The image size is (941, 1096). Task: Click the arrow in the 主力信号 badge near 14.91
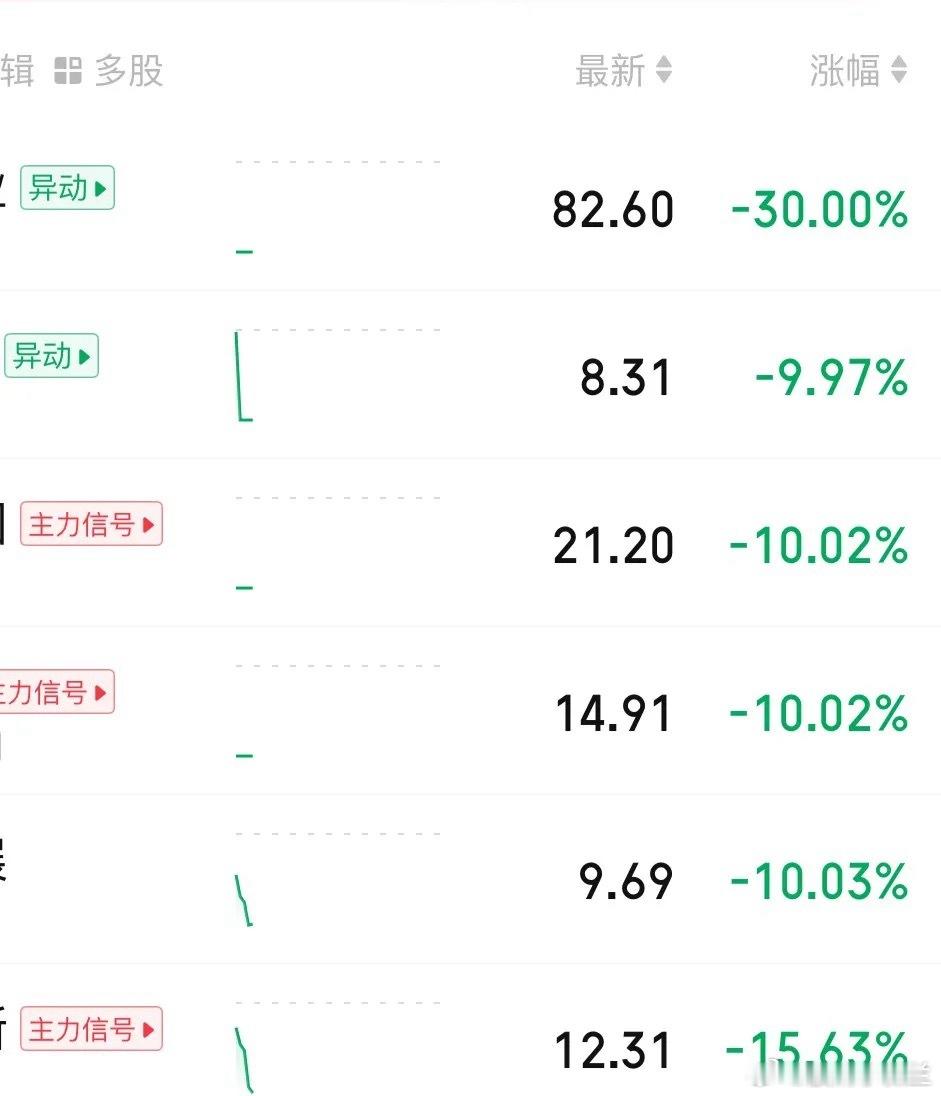coord(100,691)
